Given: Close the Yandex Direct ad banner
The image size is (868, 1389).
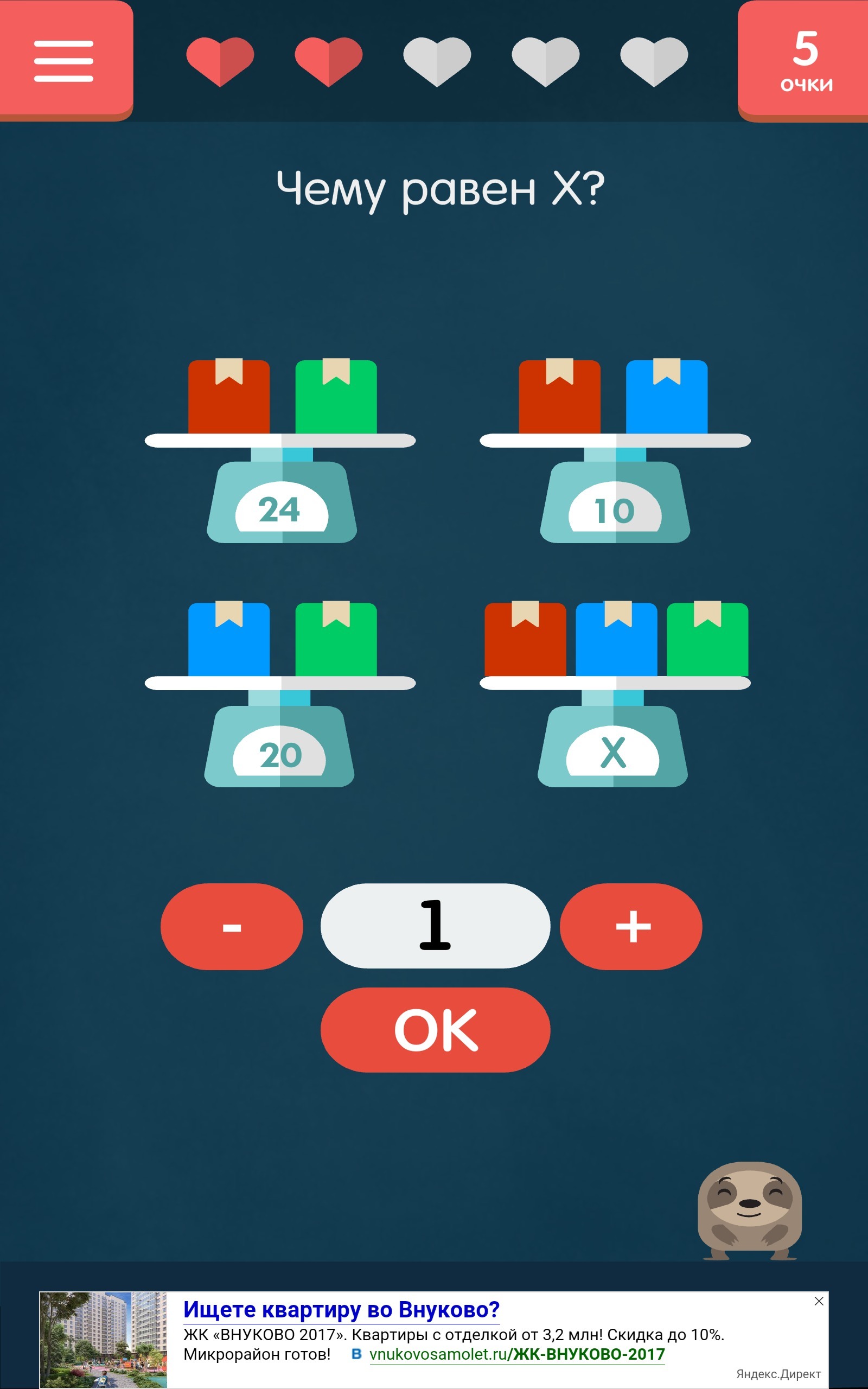Looking at the screenshot, I should tap(819, 1301).
